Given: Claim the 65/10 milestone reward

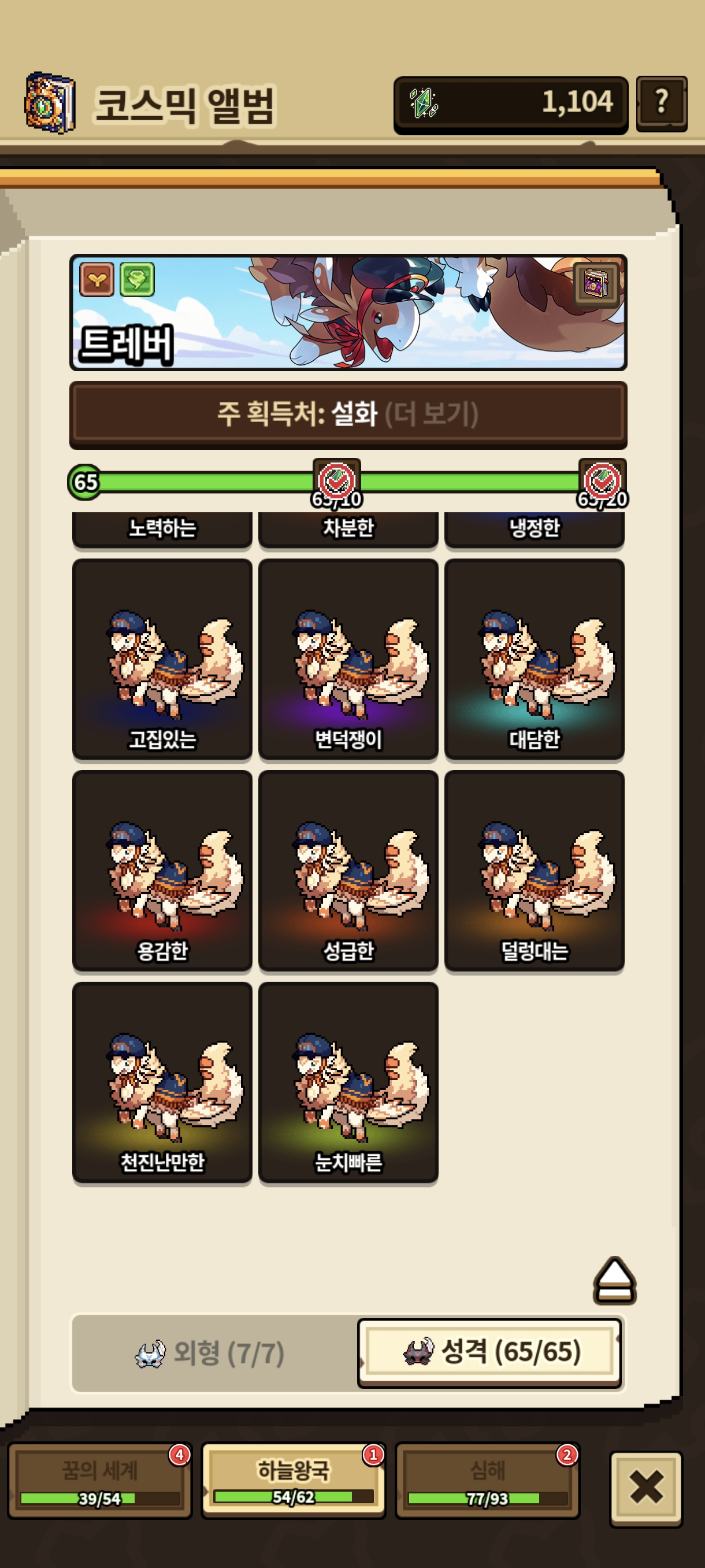Looking at the screenshot, I should (x=336, y=481).
